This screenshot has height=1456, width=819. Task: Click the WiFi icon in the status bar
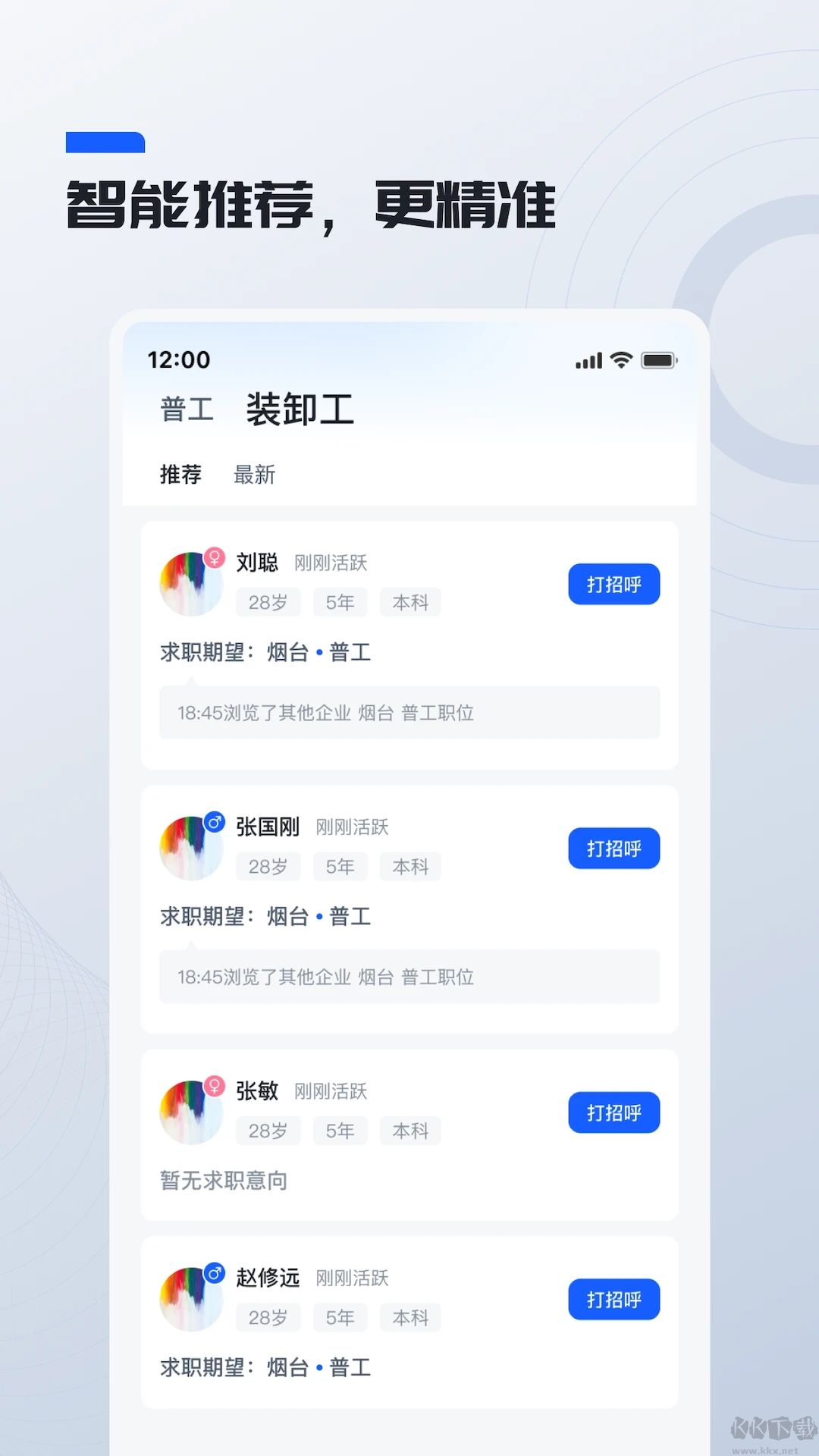(x=623, y=360)
